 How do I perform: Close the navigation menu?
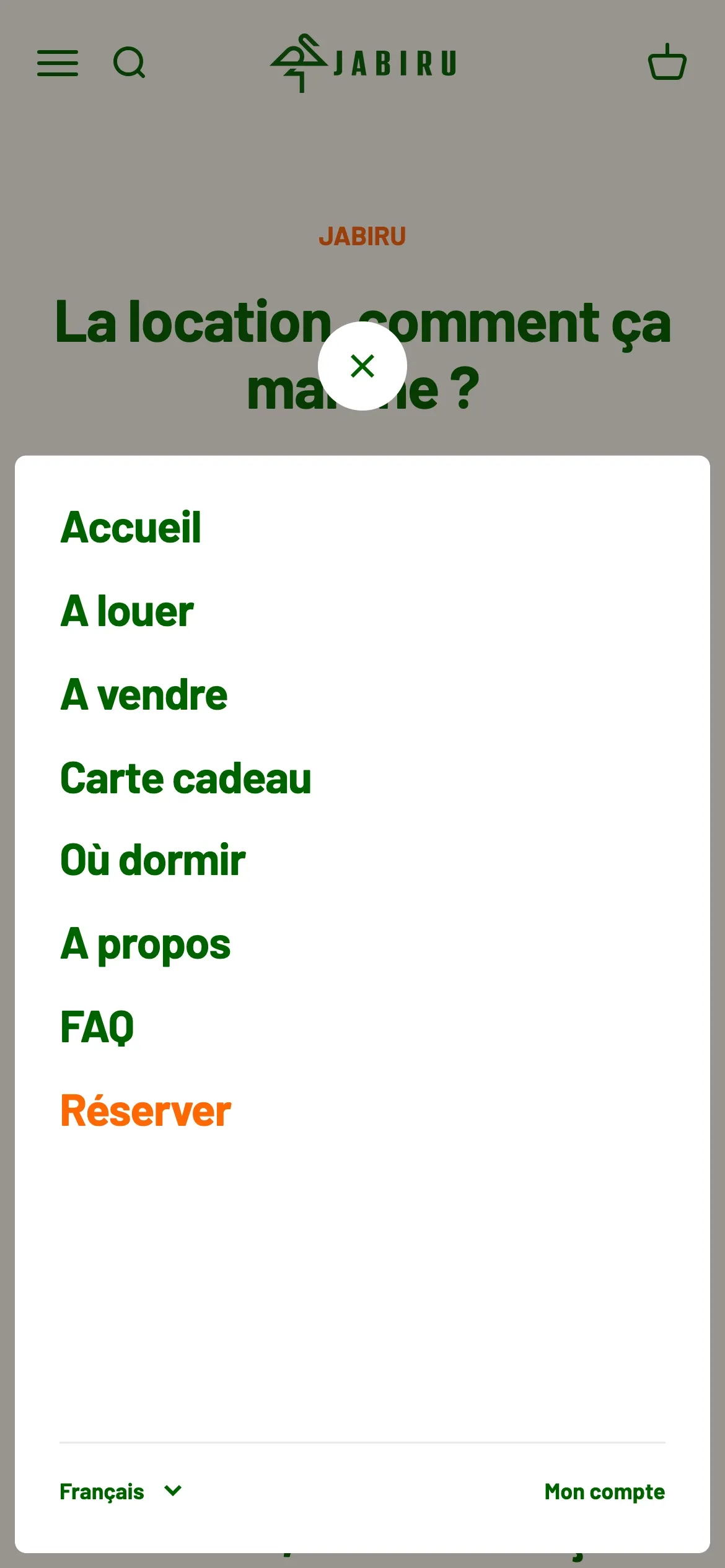click(362, 366)
